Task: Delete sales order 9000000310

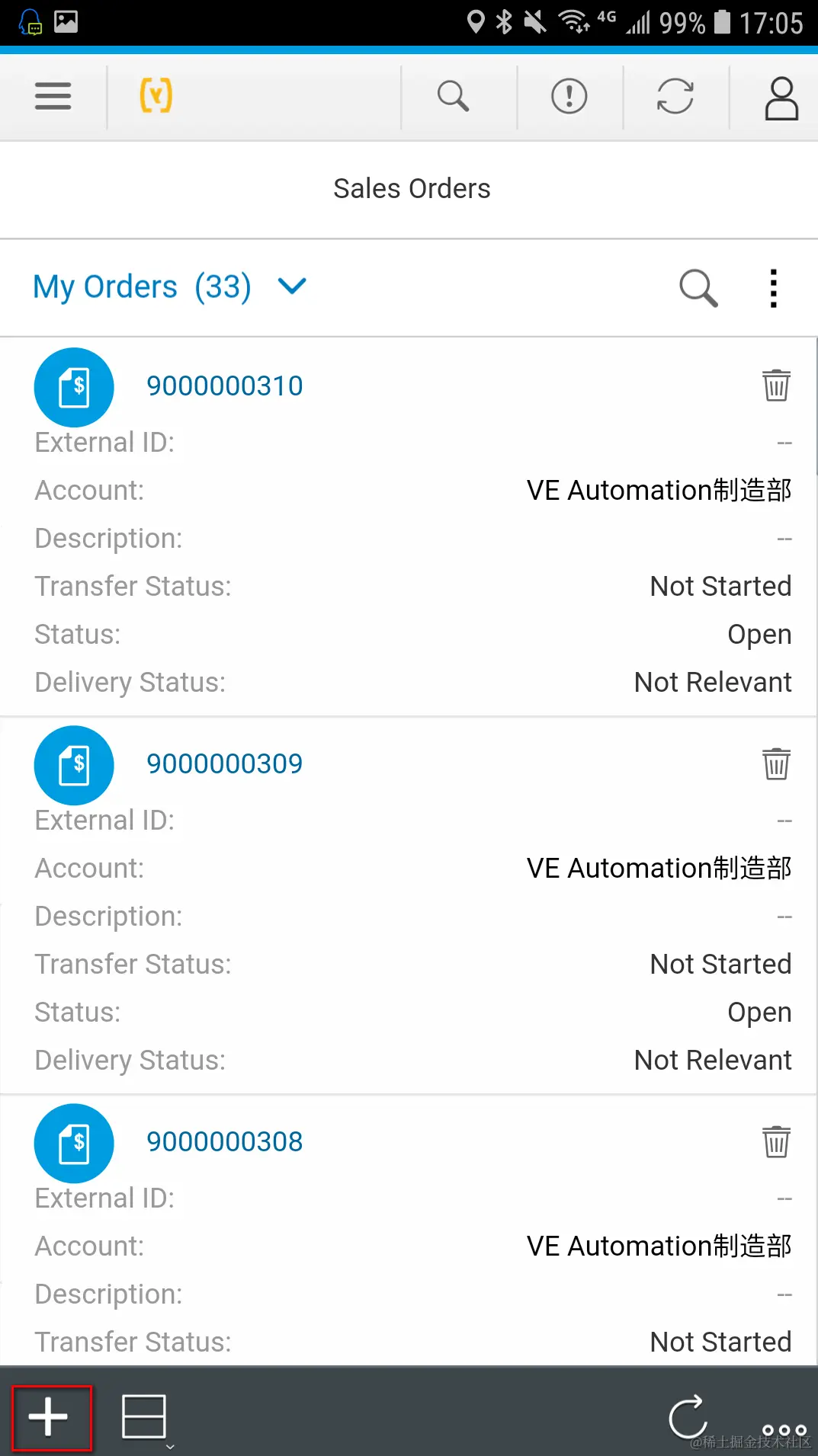Action: tap(776, 386)
